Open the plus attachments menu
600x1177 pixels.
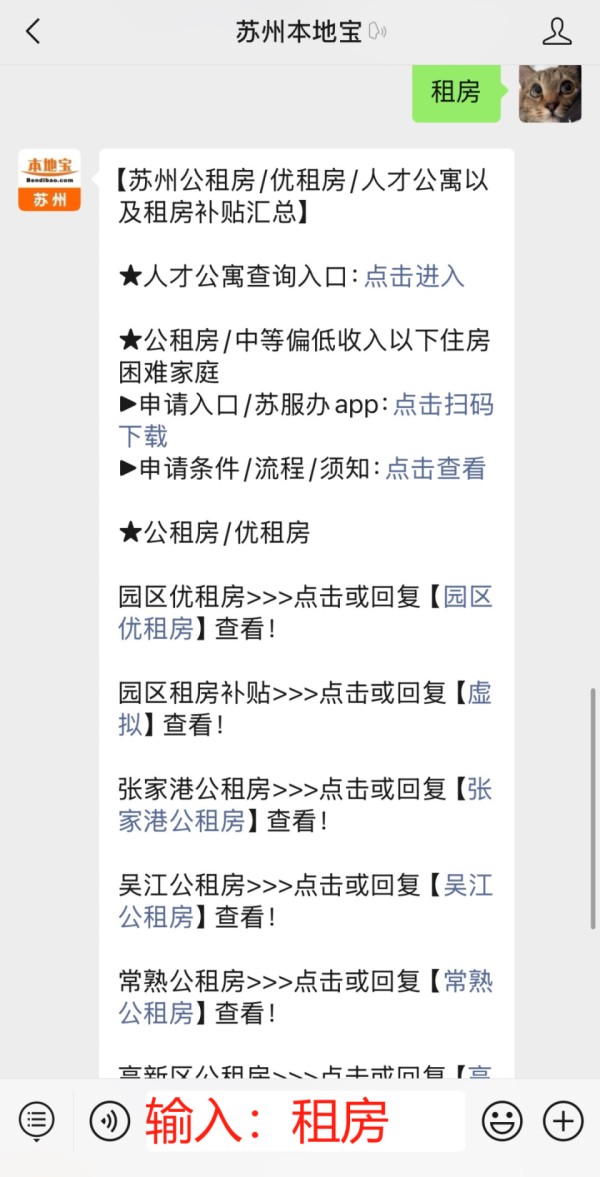coord(563,1121)
